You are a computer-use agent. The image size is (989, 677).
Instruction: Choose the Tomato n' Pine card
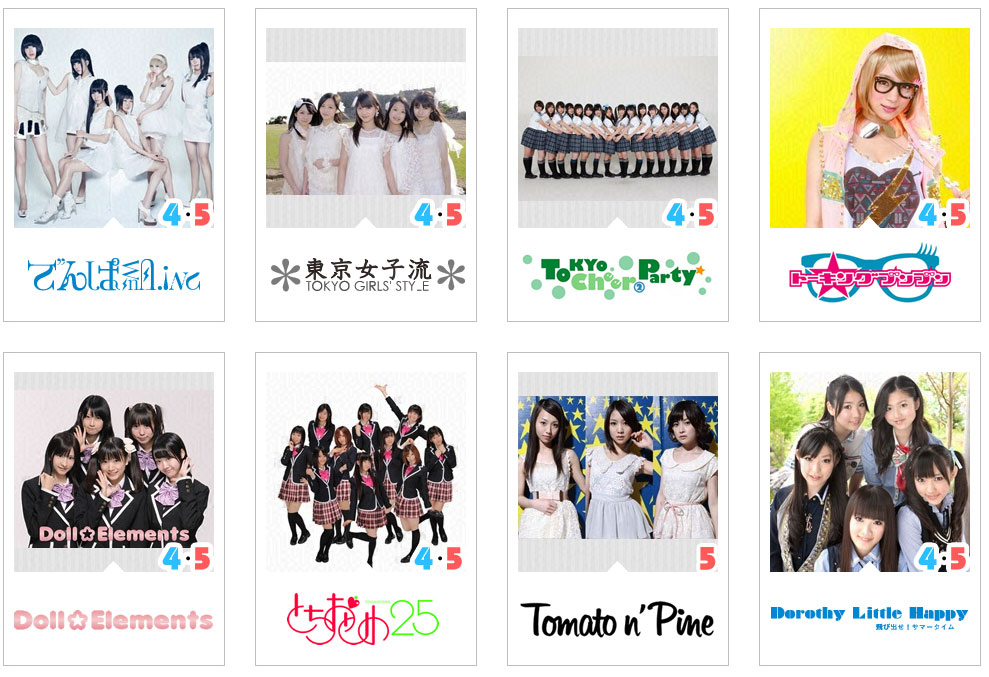(x=618, y=508)
